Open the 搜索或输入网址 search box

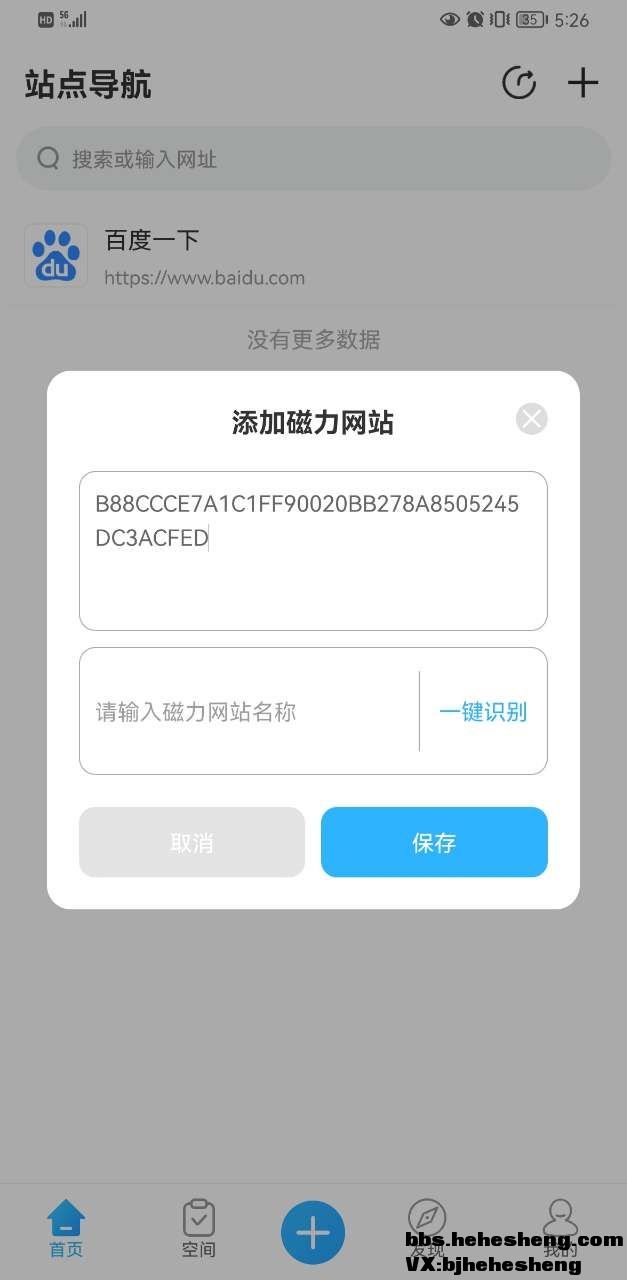point(313,159)
